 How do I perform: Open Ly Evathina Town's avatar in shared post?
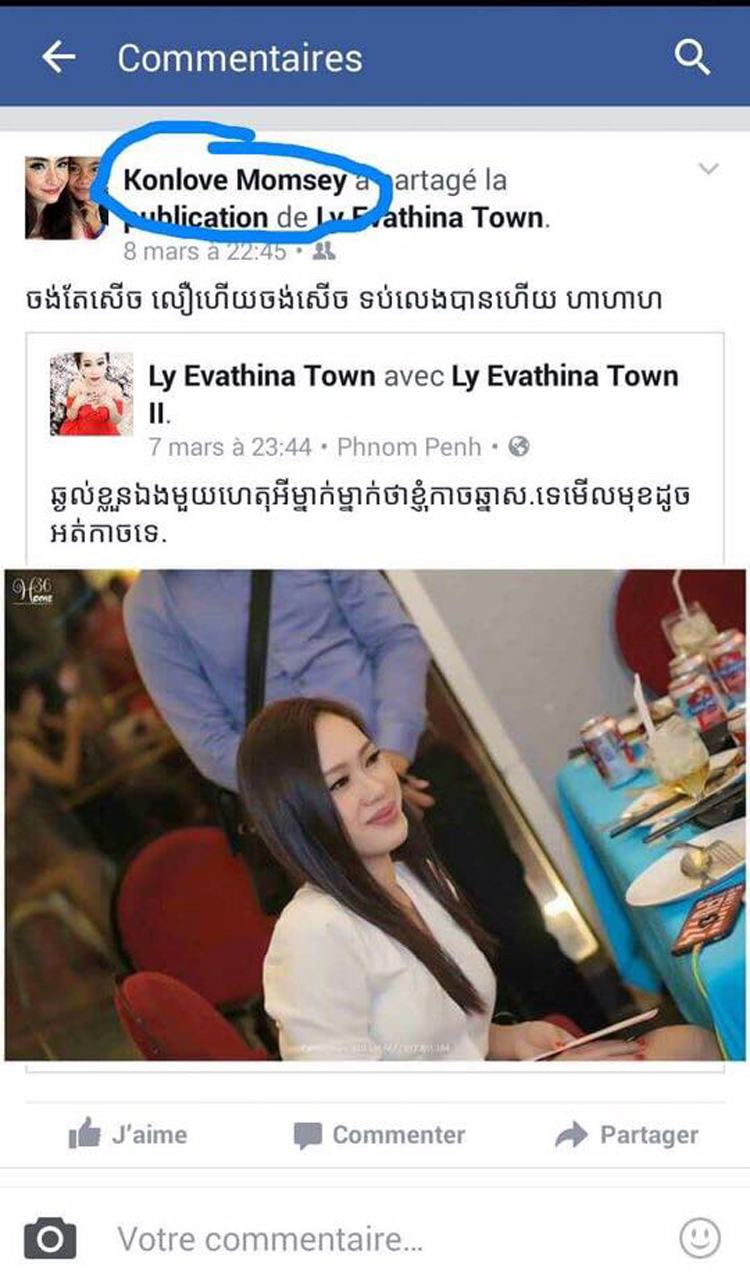(91, 393)
